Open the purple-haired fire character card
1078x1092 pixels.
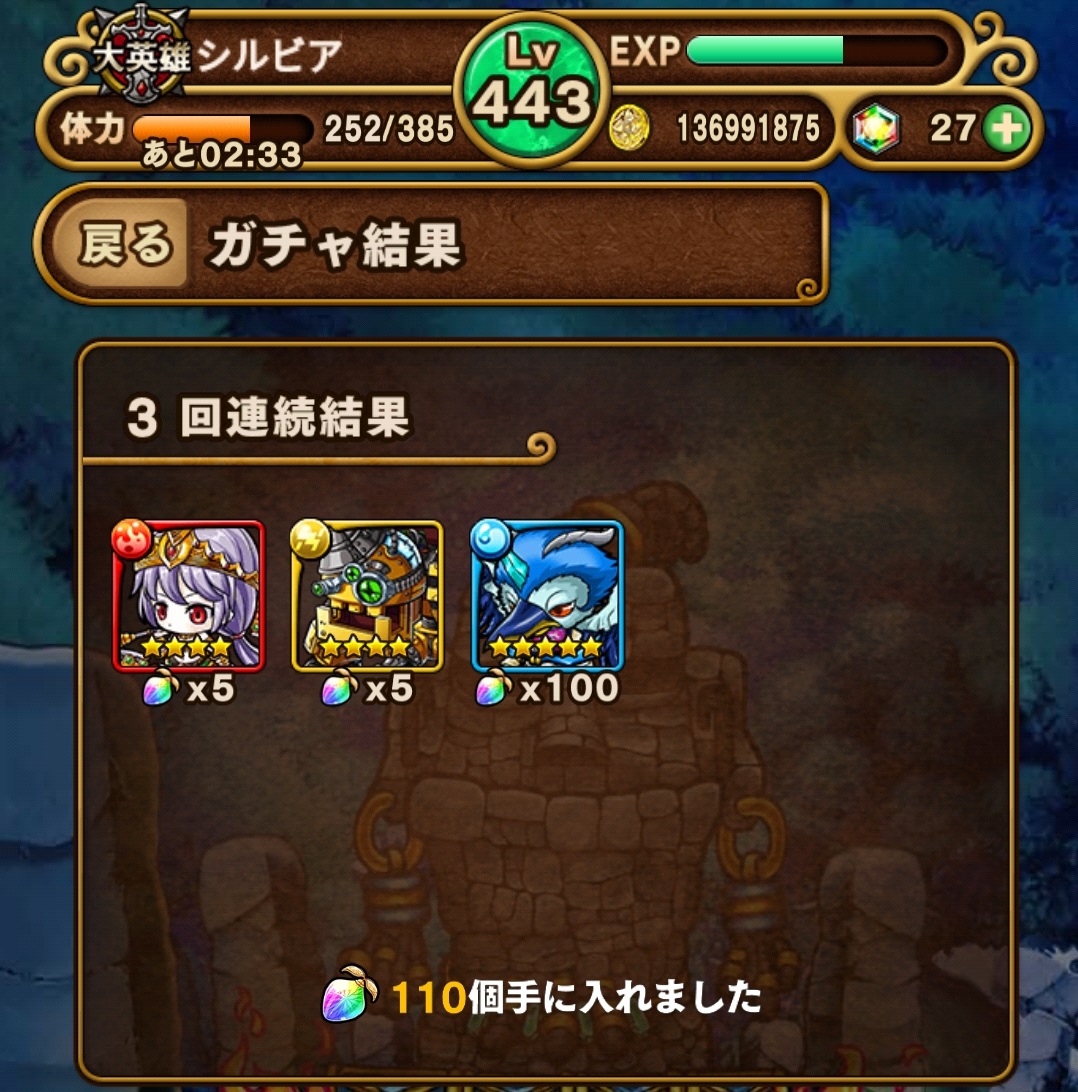pyautogui.click(x=189, y=595)
